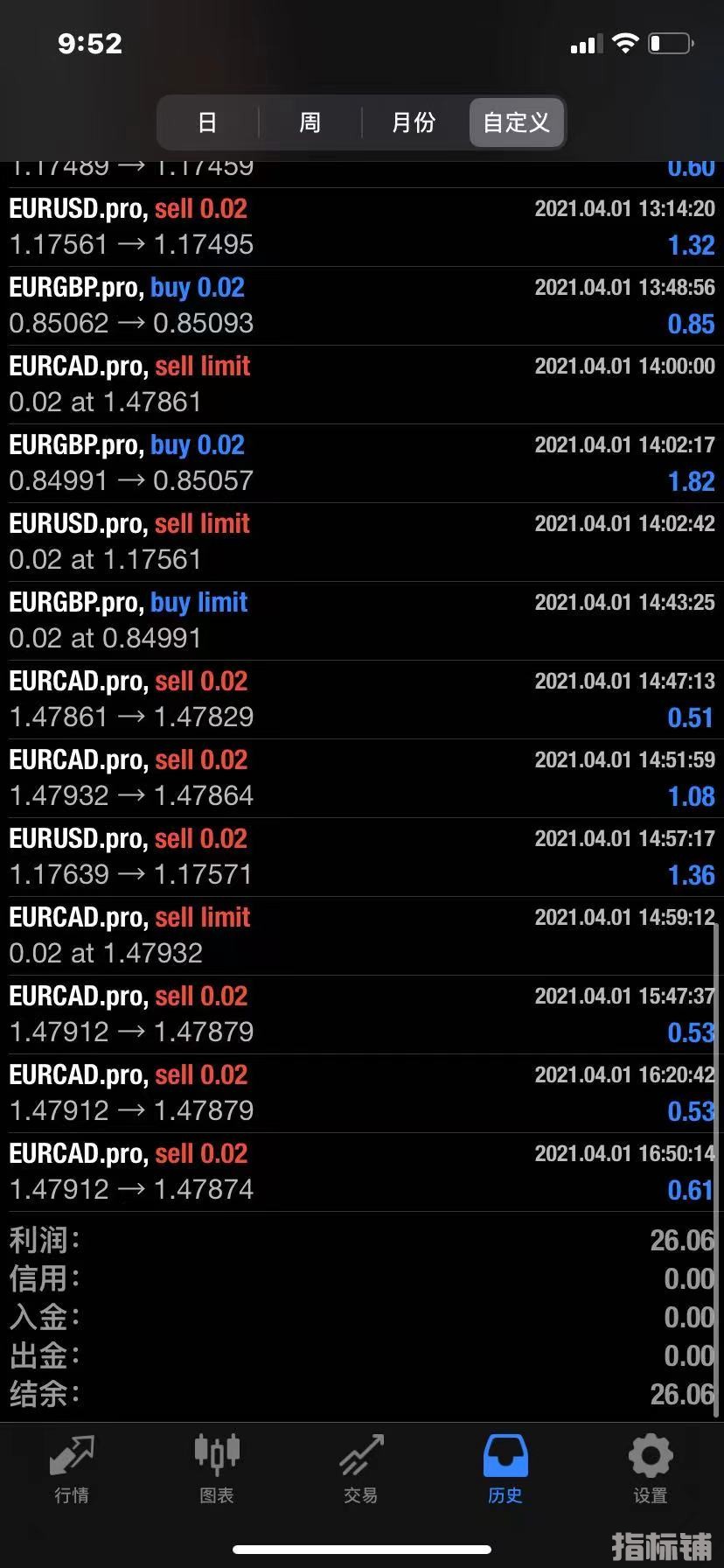Open EURCAD sell limit order at 14:59:12
Screen dimensions: 724x1568
click(362, 936)
